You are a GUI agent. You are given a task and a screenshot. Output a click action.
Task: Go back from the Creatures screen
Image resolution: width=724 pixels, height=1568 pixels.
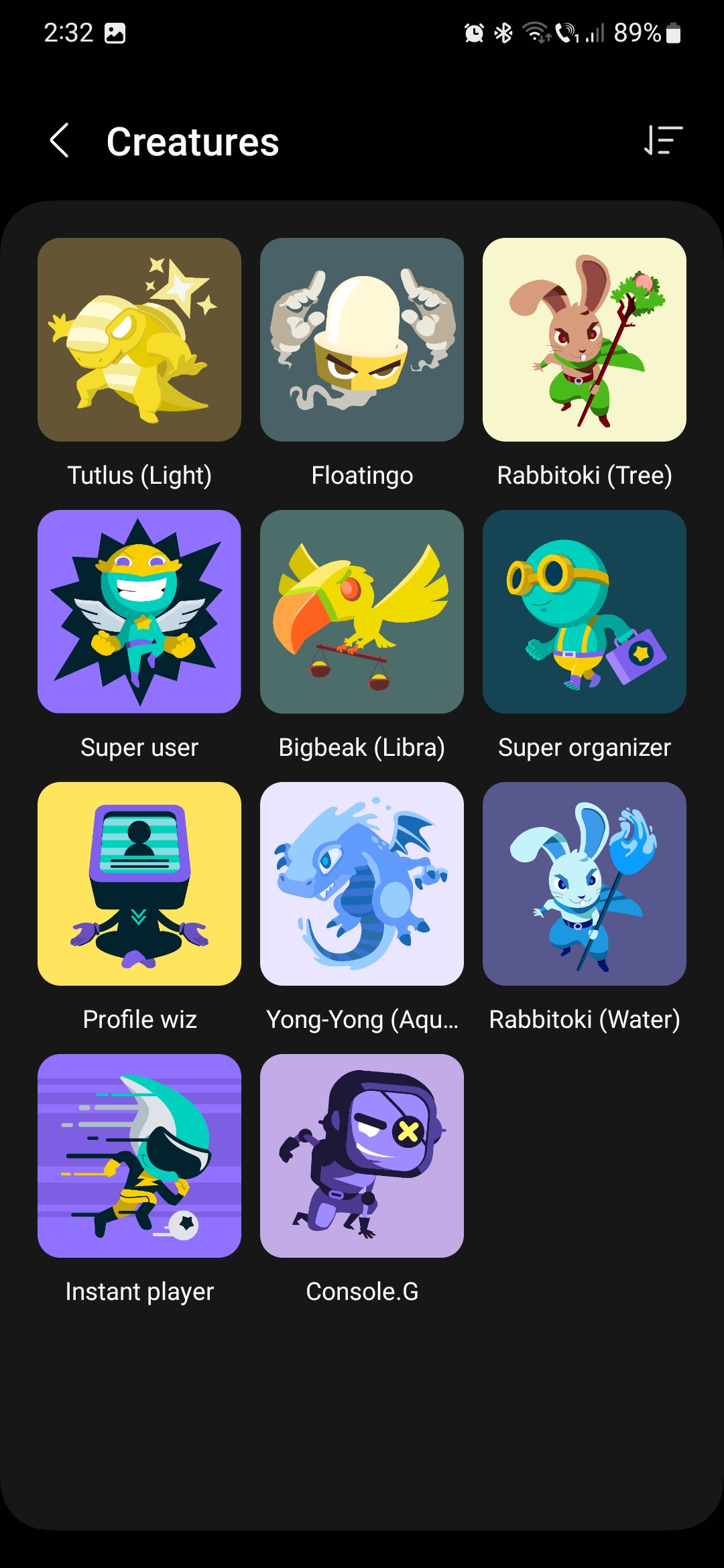pos(60,141)
